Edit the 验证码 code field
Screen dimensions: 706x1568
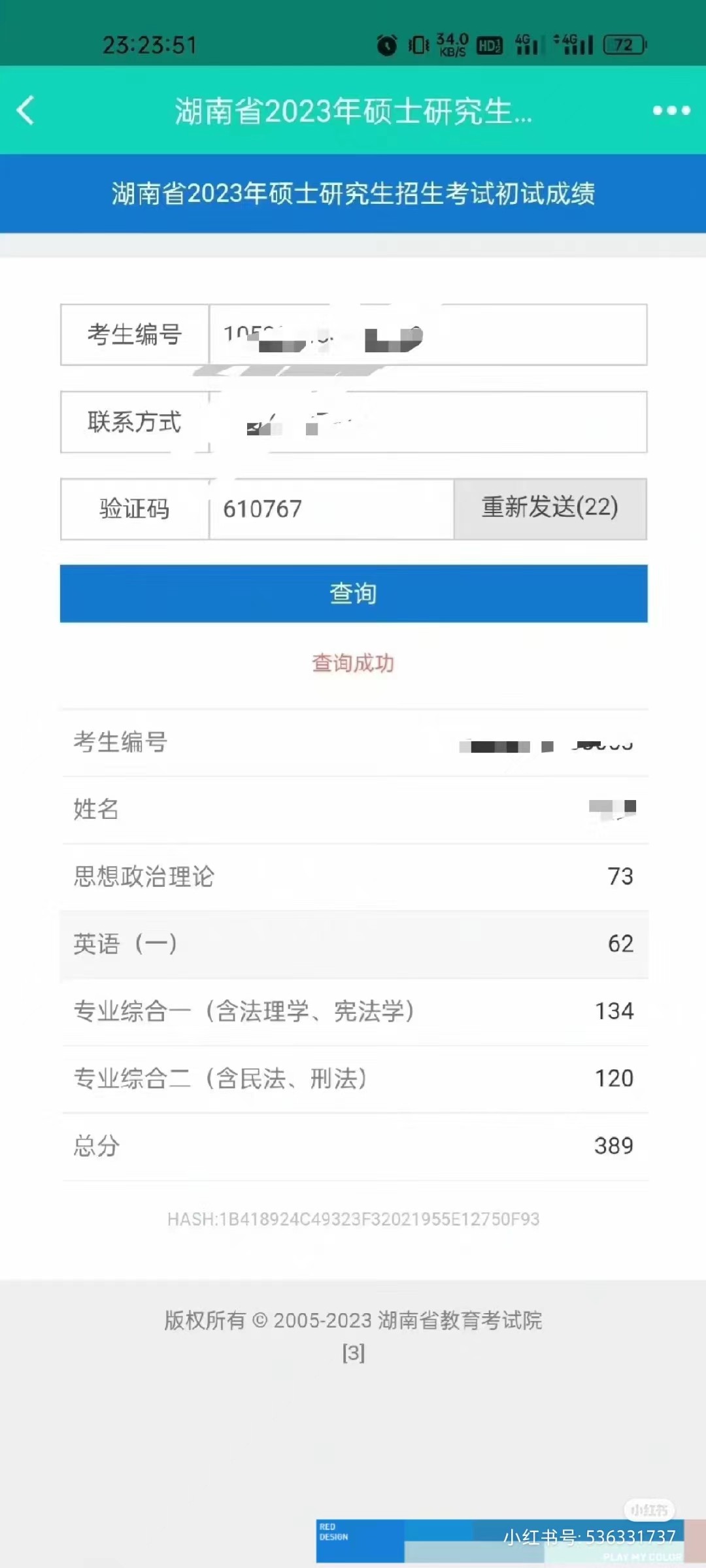(x=330, y=509)
